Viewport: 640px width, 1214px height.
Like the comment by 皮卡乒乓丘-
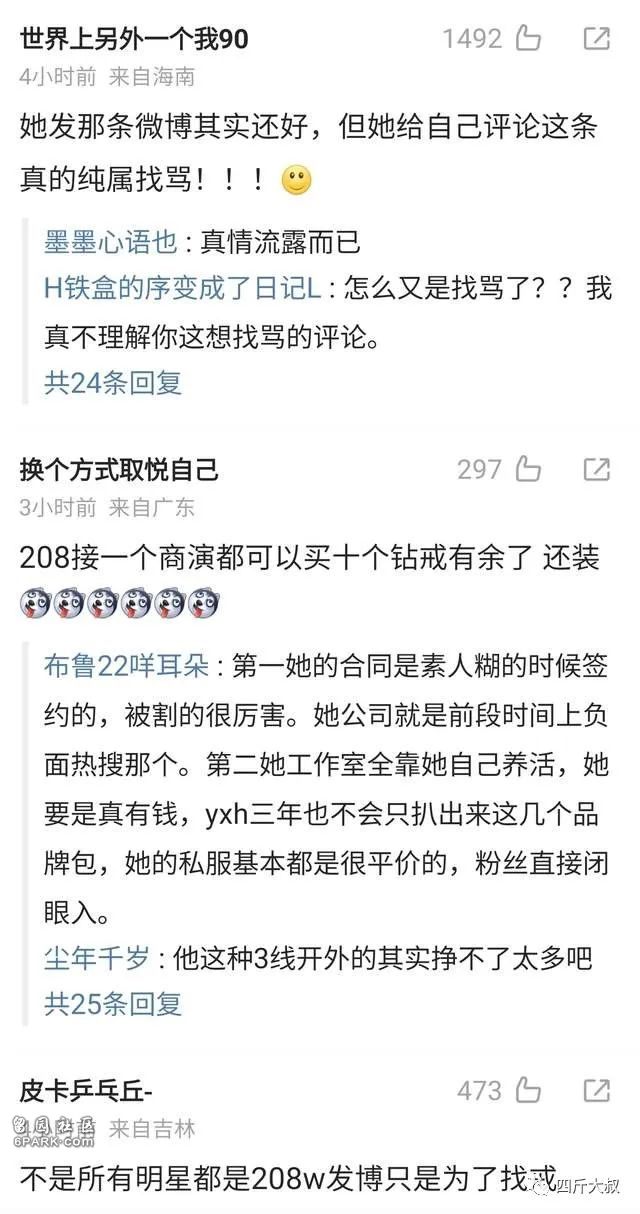[527, 1091]
